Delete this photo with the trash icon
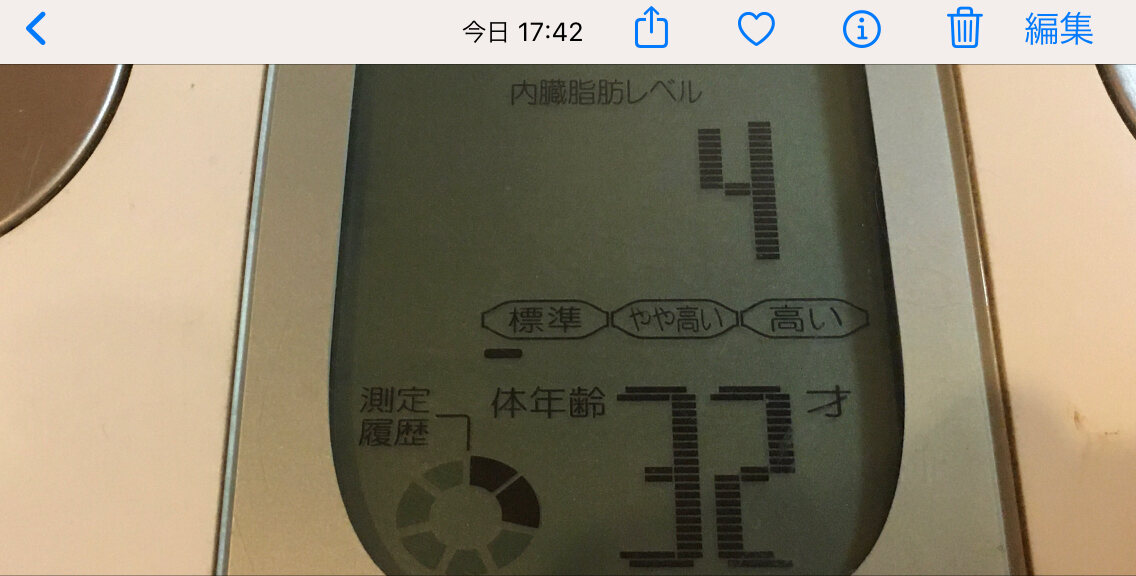The image size is (1136, 576). (964, 29)
